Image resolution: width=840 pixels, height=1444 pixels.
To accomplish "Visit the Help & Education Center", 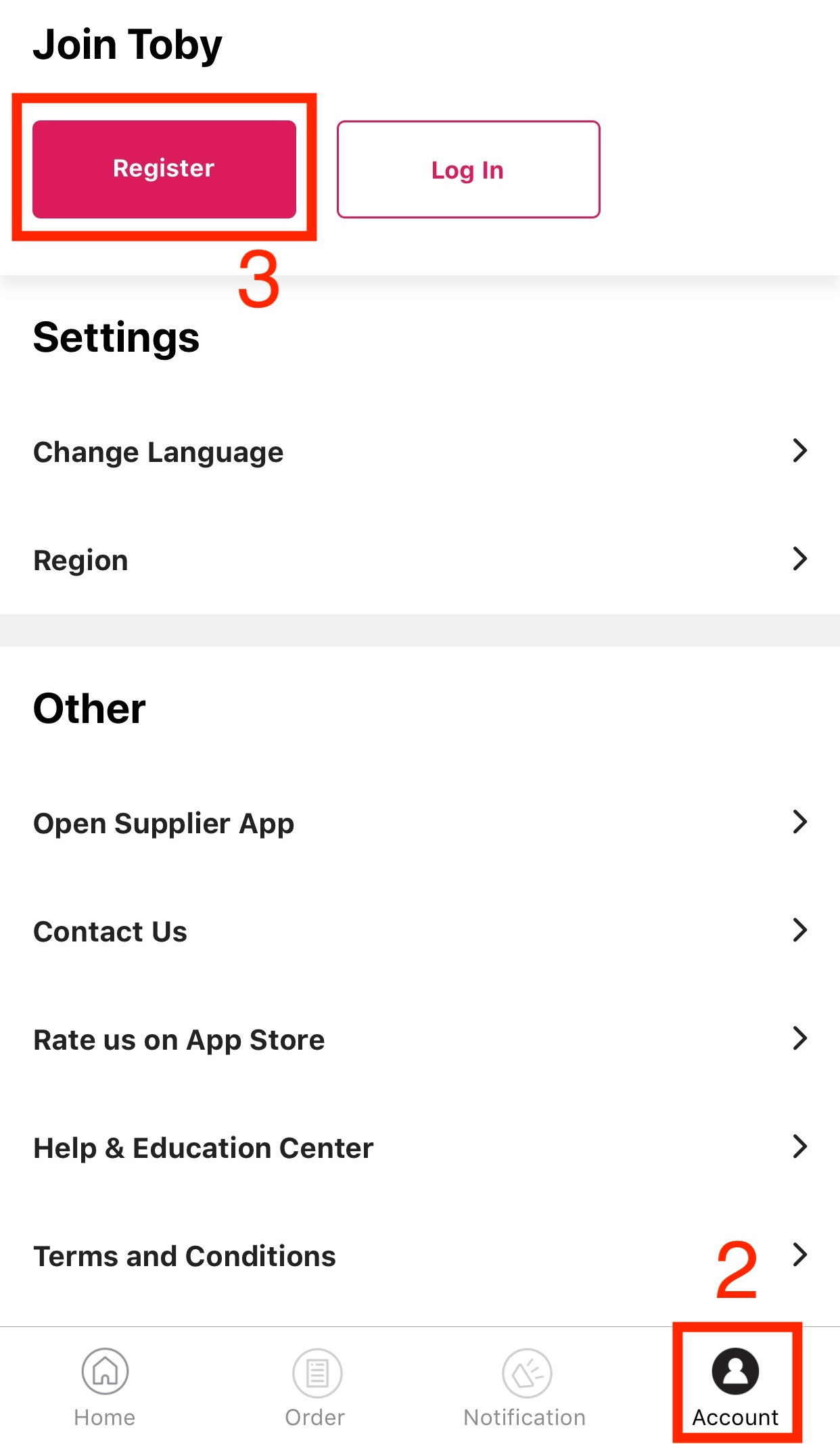I will coord(419,1148).
